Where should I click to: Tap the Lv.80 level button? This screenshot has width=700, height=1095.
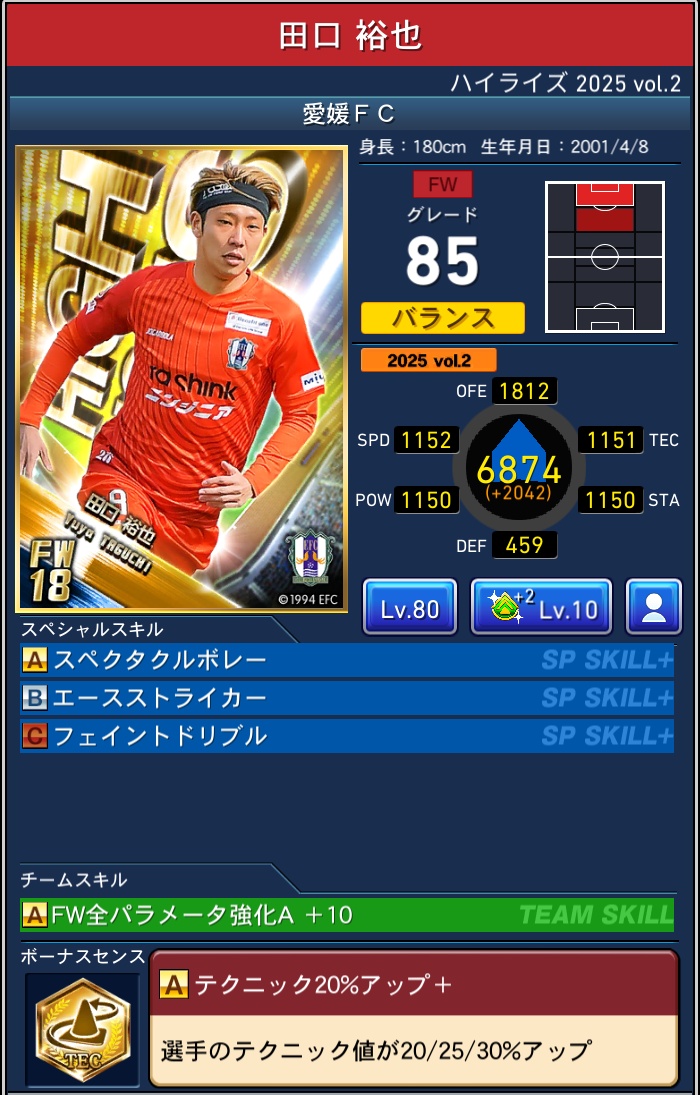tap(410, 607)
